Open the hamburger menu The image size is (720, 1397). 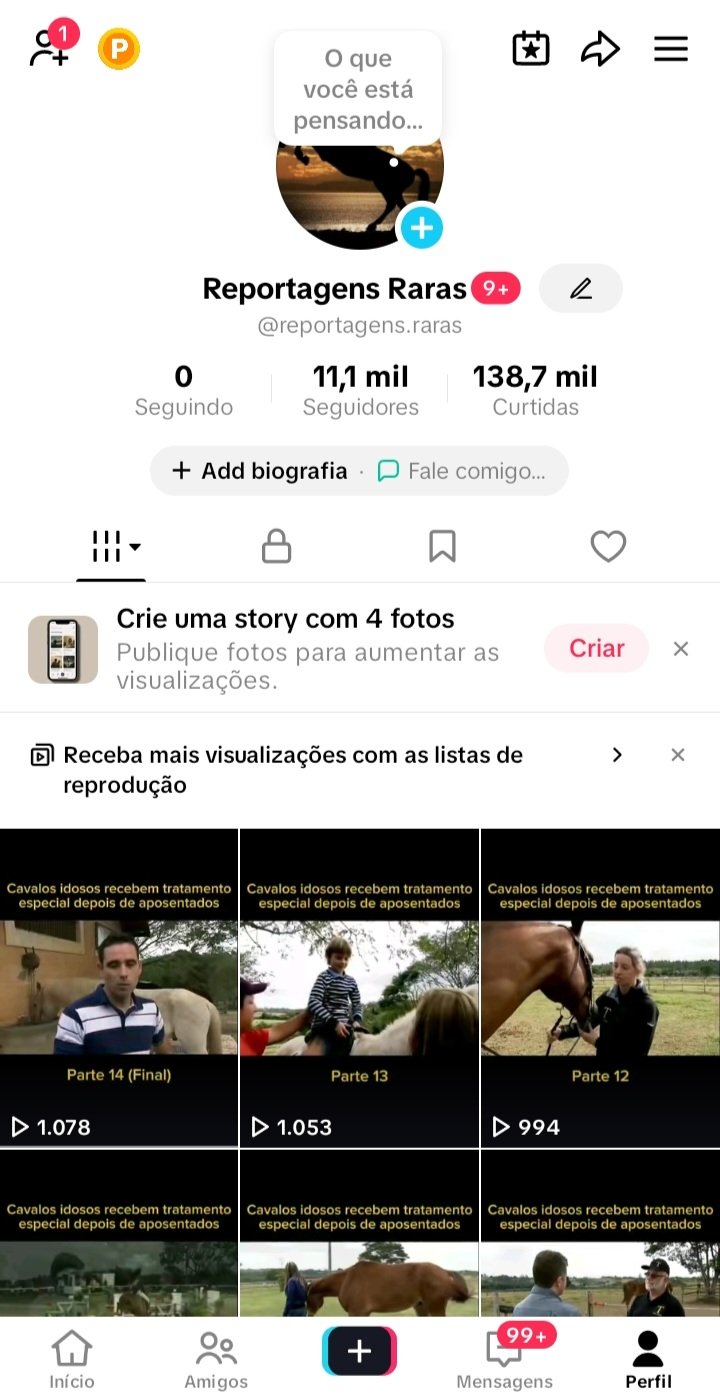tap(671, 49)
